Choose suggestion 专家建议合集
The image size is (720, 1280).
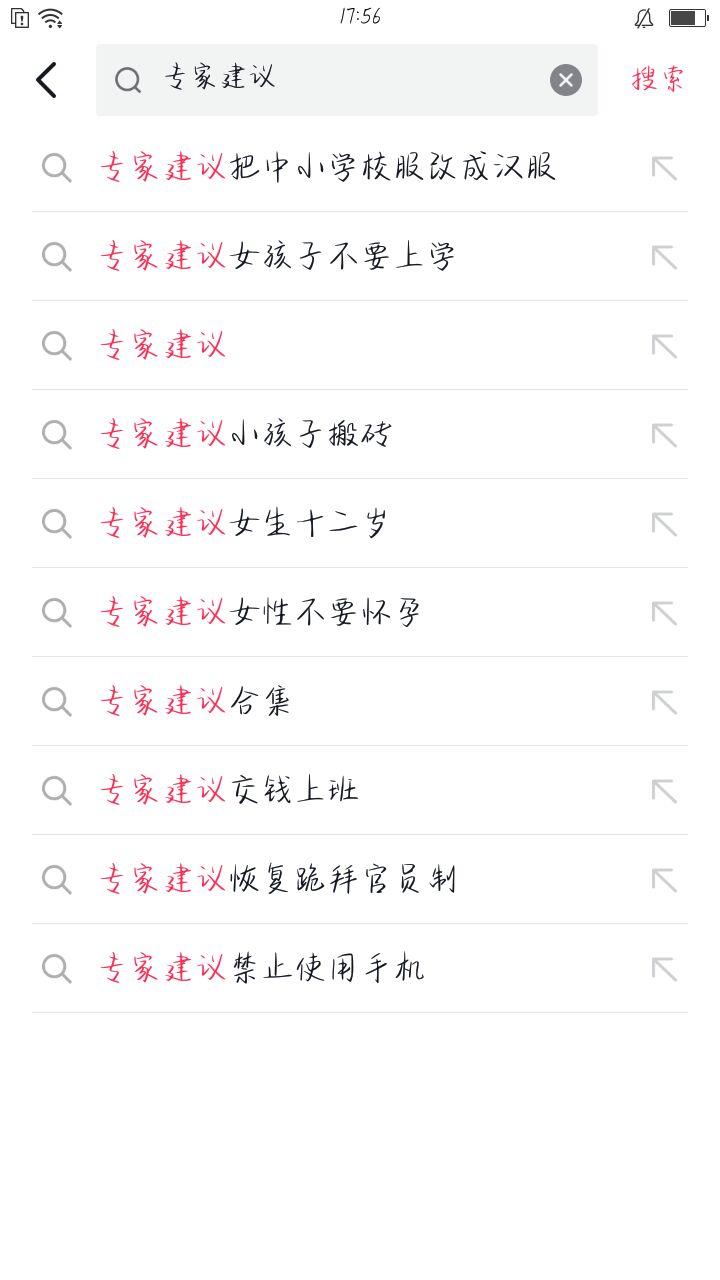point(360,702)
